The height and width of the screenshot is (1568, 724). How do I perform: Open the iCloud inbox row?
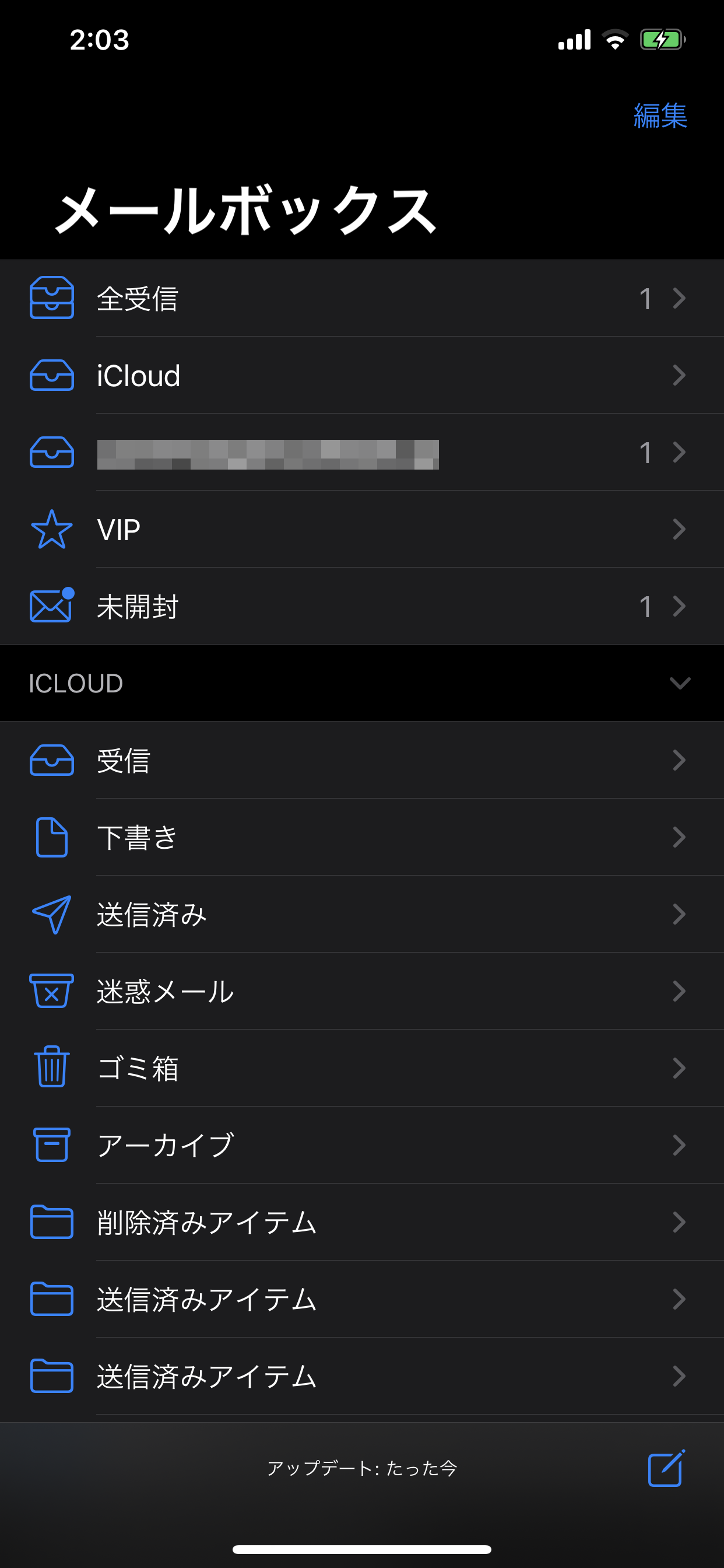[x=361, y=376]
